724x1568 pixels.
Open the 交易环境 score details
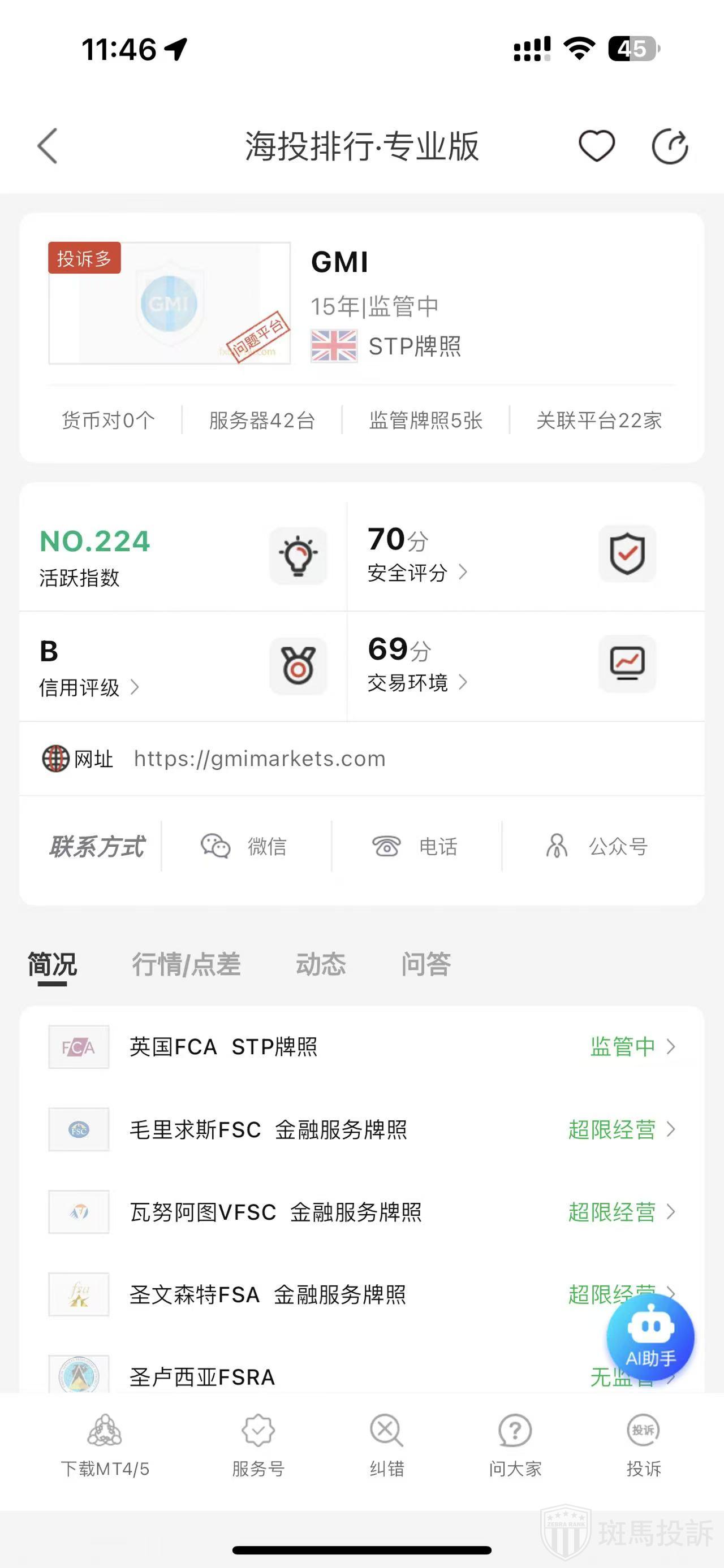pyautogui.click(x=417, y=682)
